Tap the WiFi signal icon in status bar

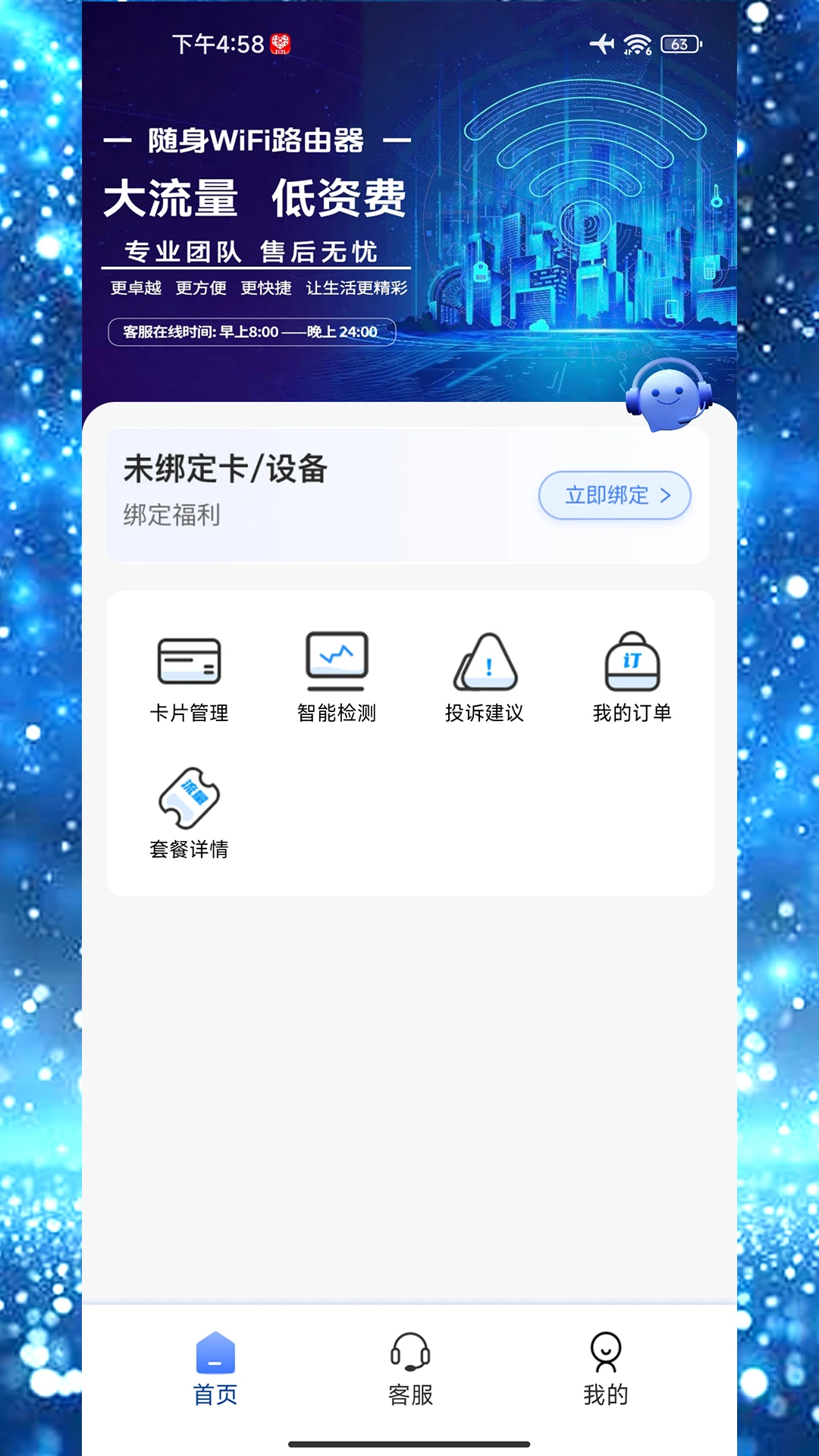[635, 44]
